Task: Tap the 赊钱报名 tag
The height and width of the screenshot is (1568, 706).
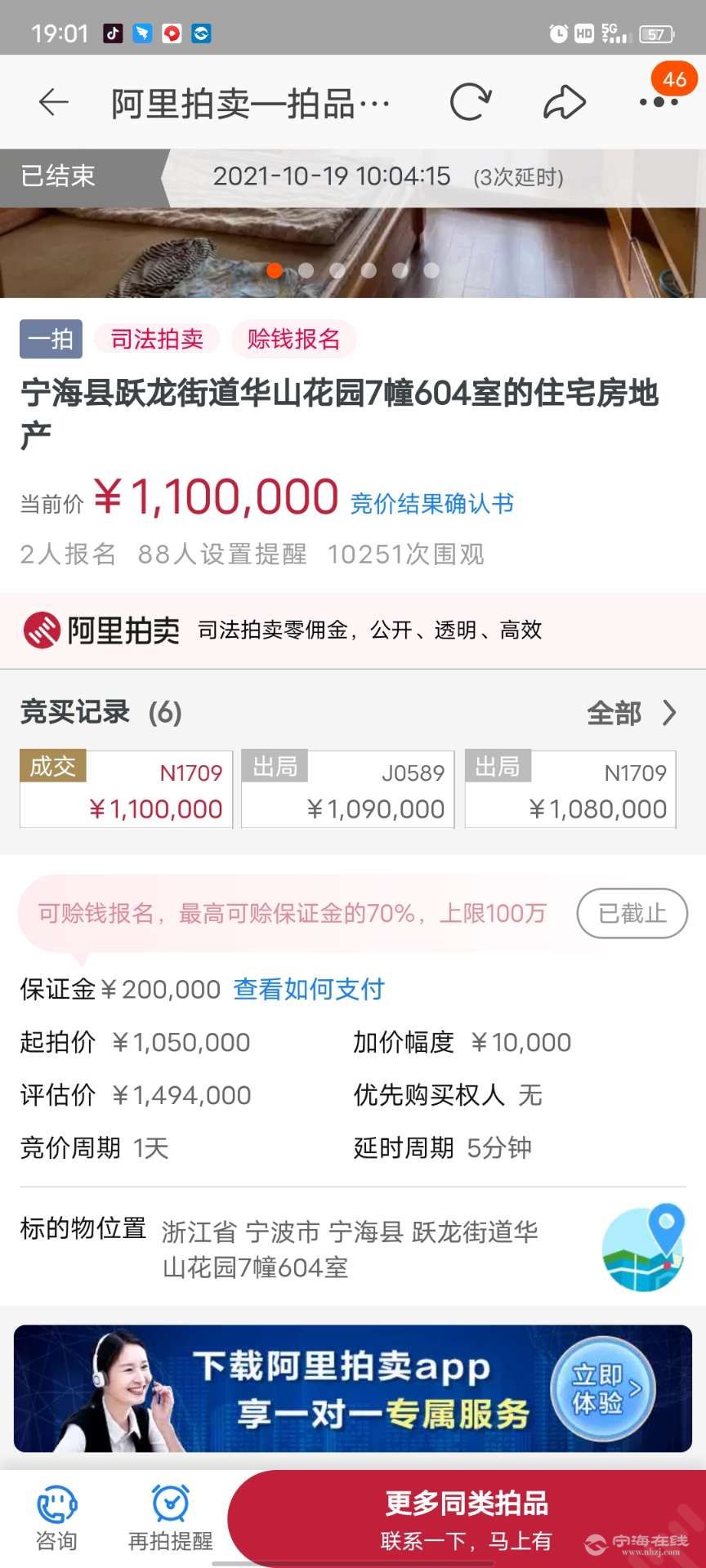Action: pyautogui.click(x=293, y=339)
